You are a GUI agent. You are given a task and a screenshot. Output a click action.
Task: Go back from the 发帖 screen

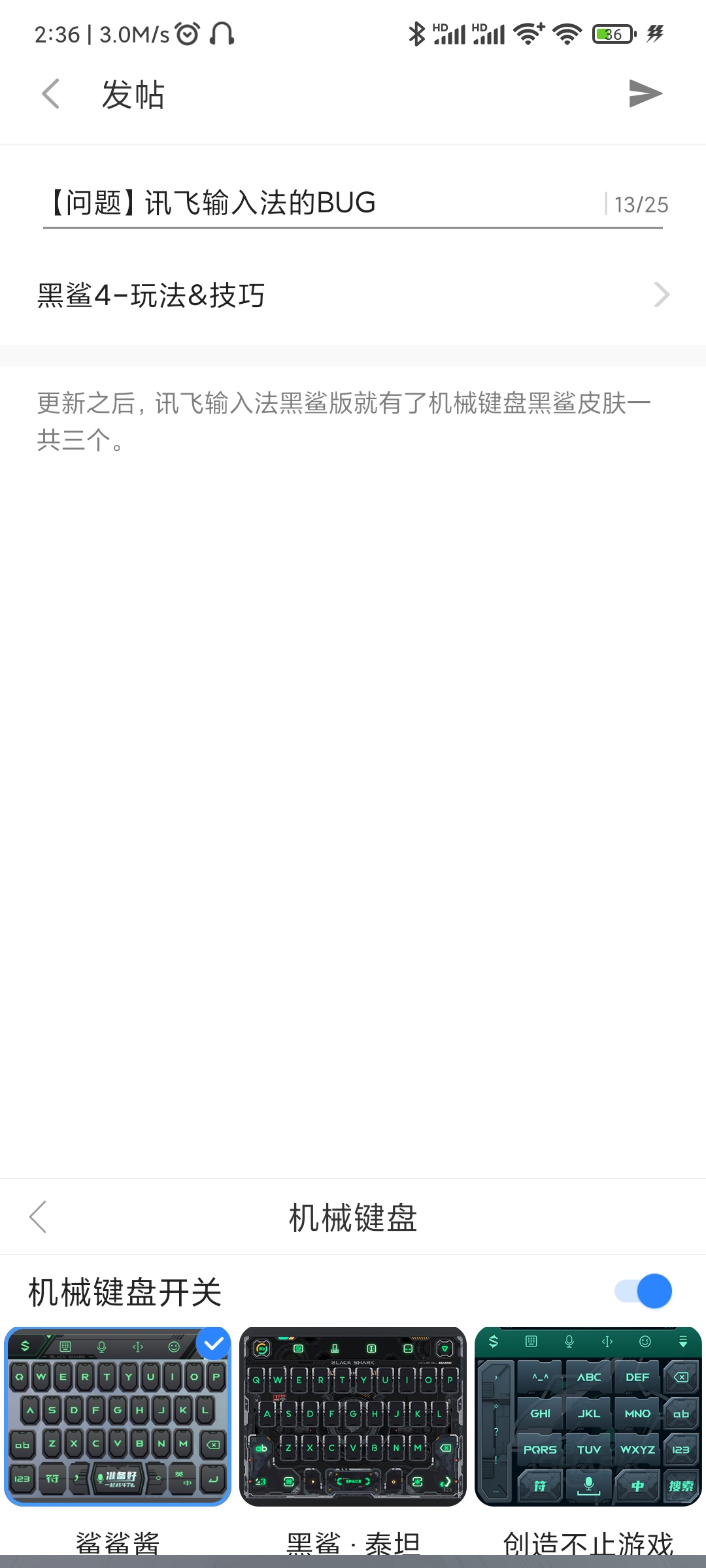click(51, 94)
